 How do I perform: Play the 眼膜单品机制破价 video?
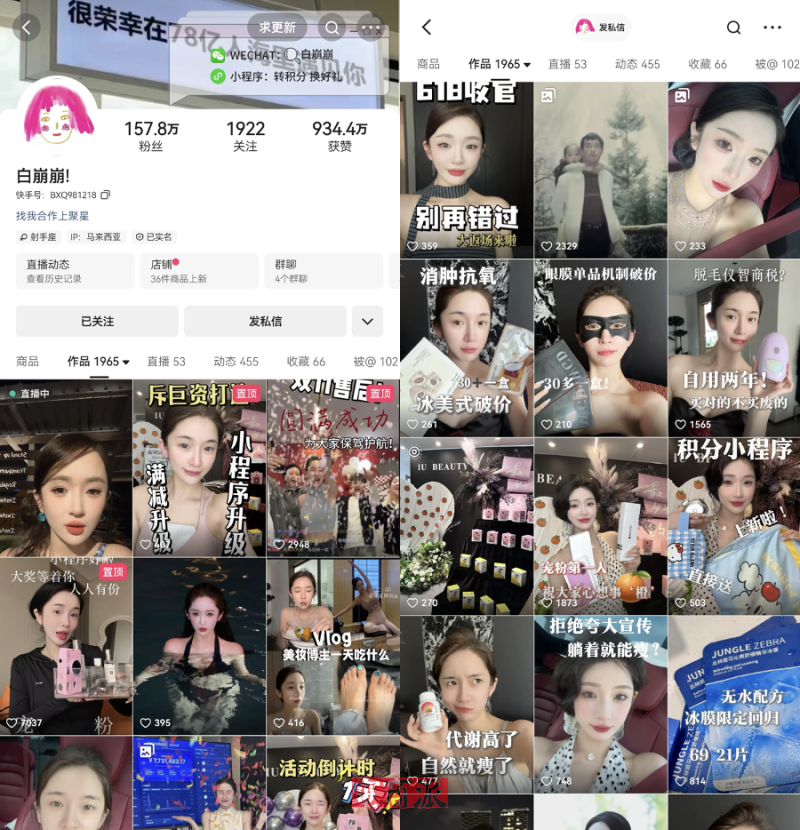600,345
